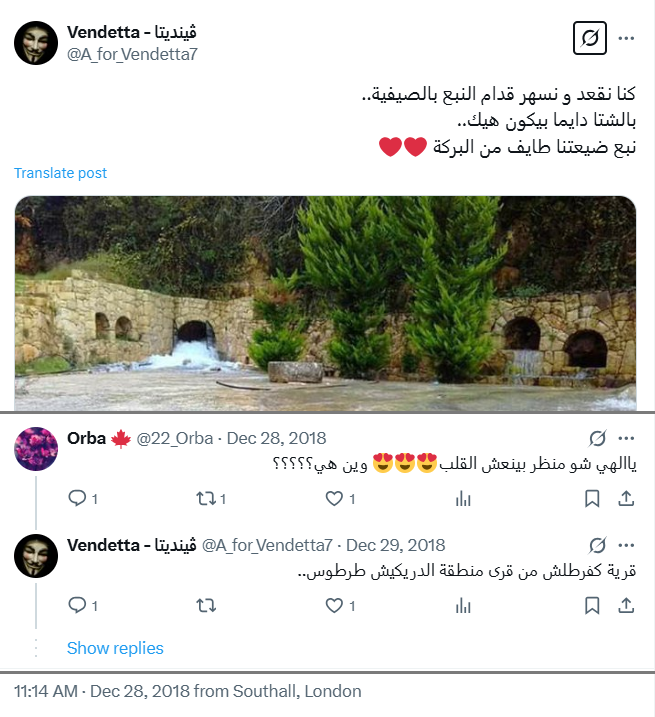Reply to Vendetta's Dec 29 reply
The image size is (655, 717).
tap(77, 605)
